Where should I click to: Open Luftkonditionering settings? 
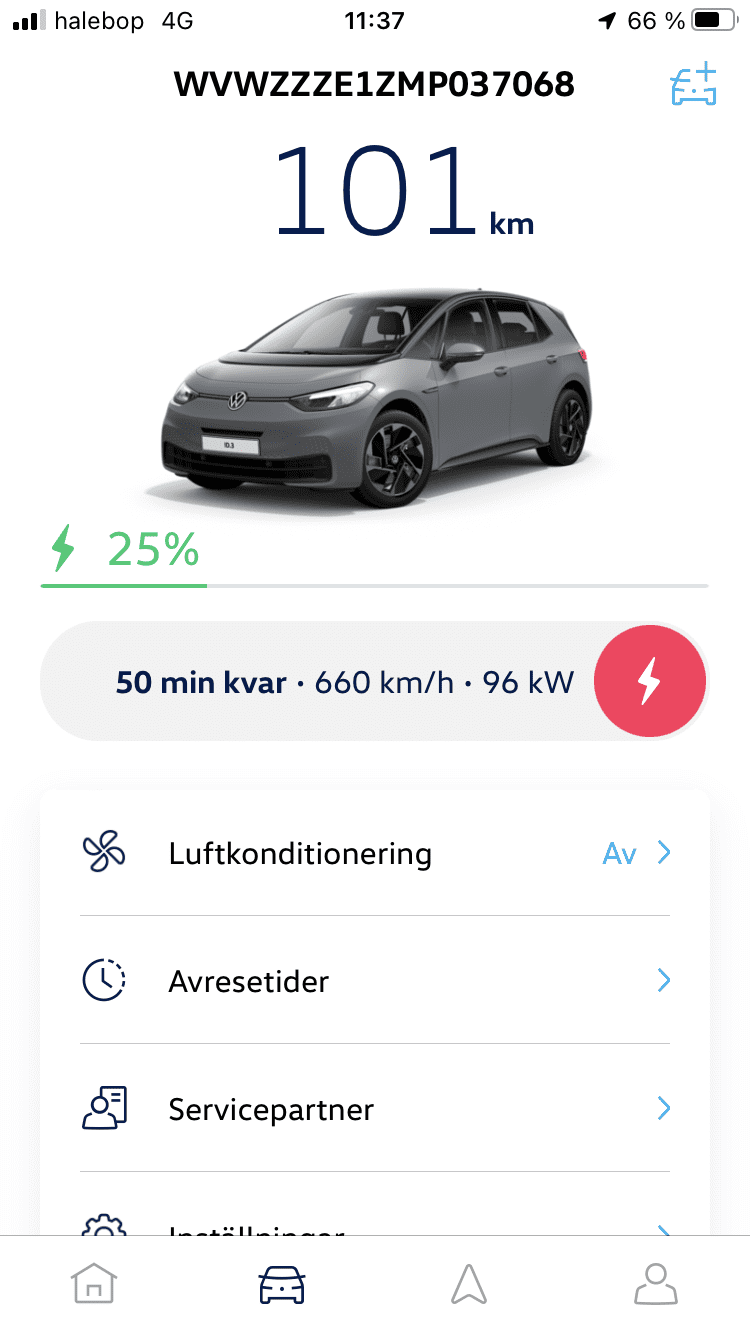(375, 854)
